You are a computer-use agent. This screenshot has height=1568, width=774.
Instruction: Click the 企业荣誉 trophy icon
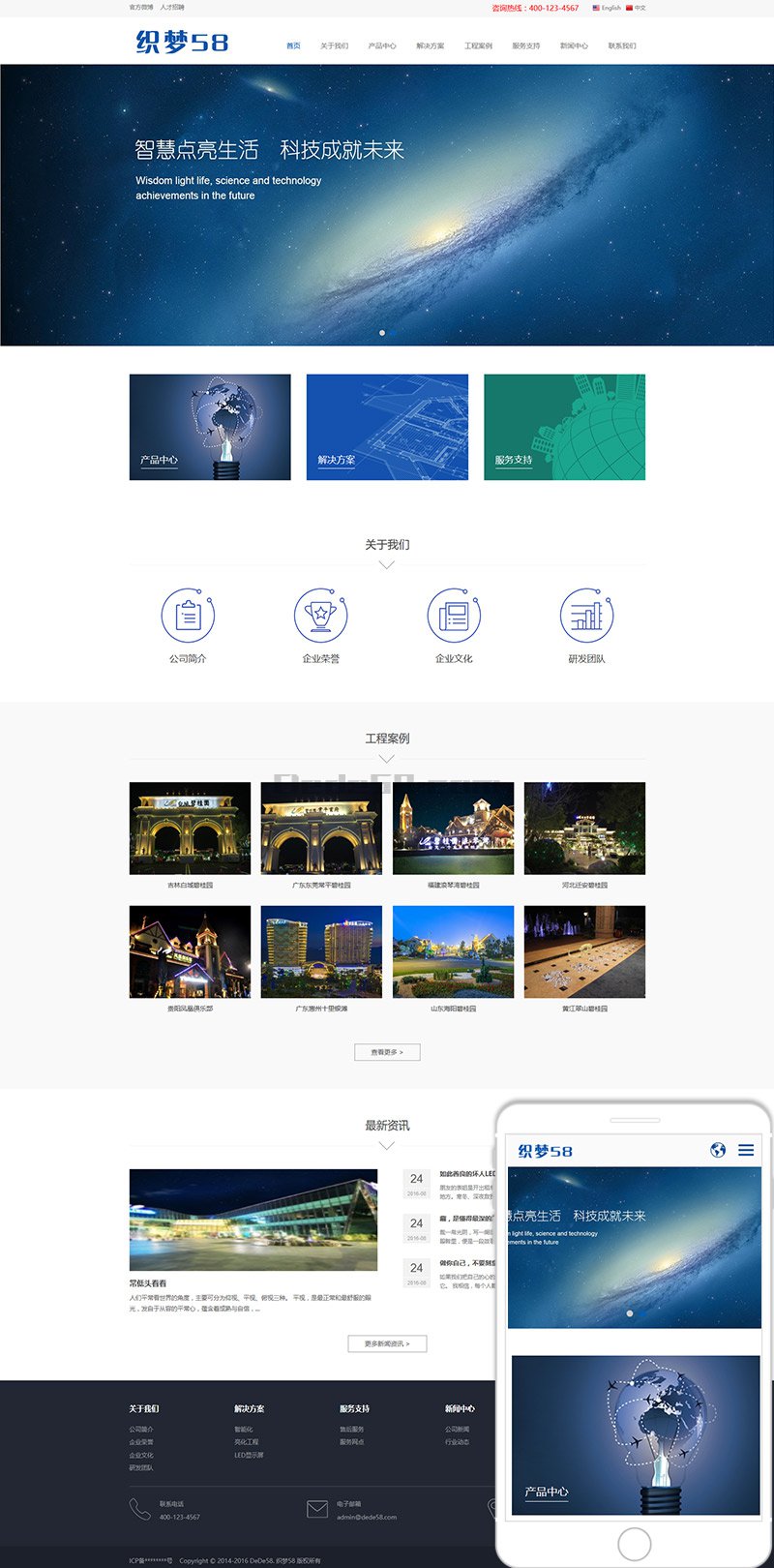click(x=320, y=615)
